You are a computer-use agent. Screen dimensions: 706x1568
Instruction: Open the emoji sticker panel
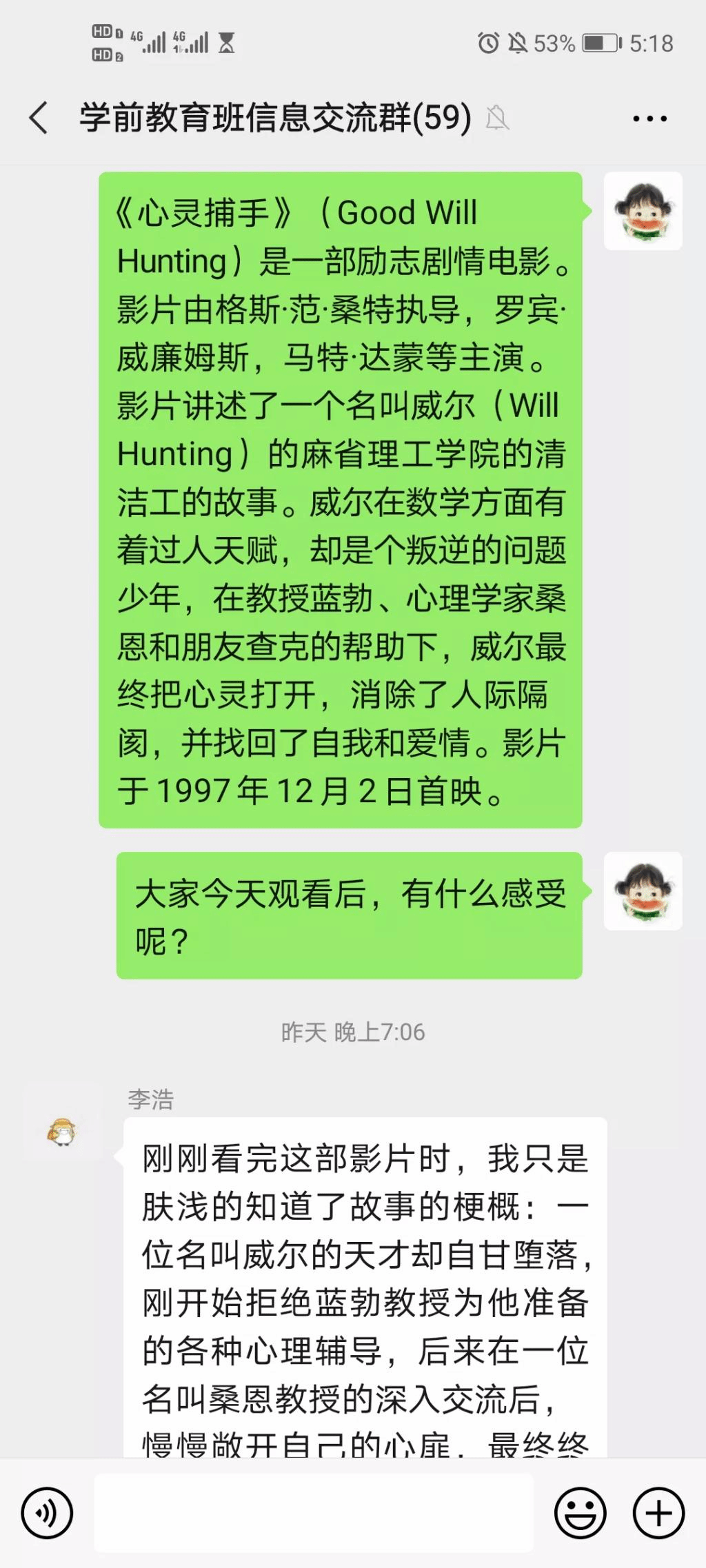[x=581, y=1514]
